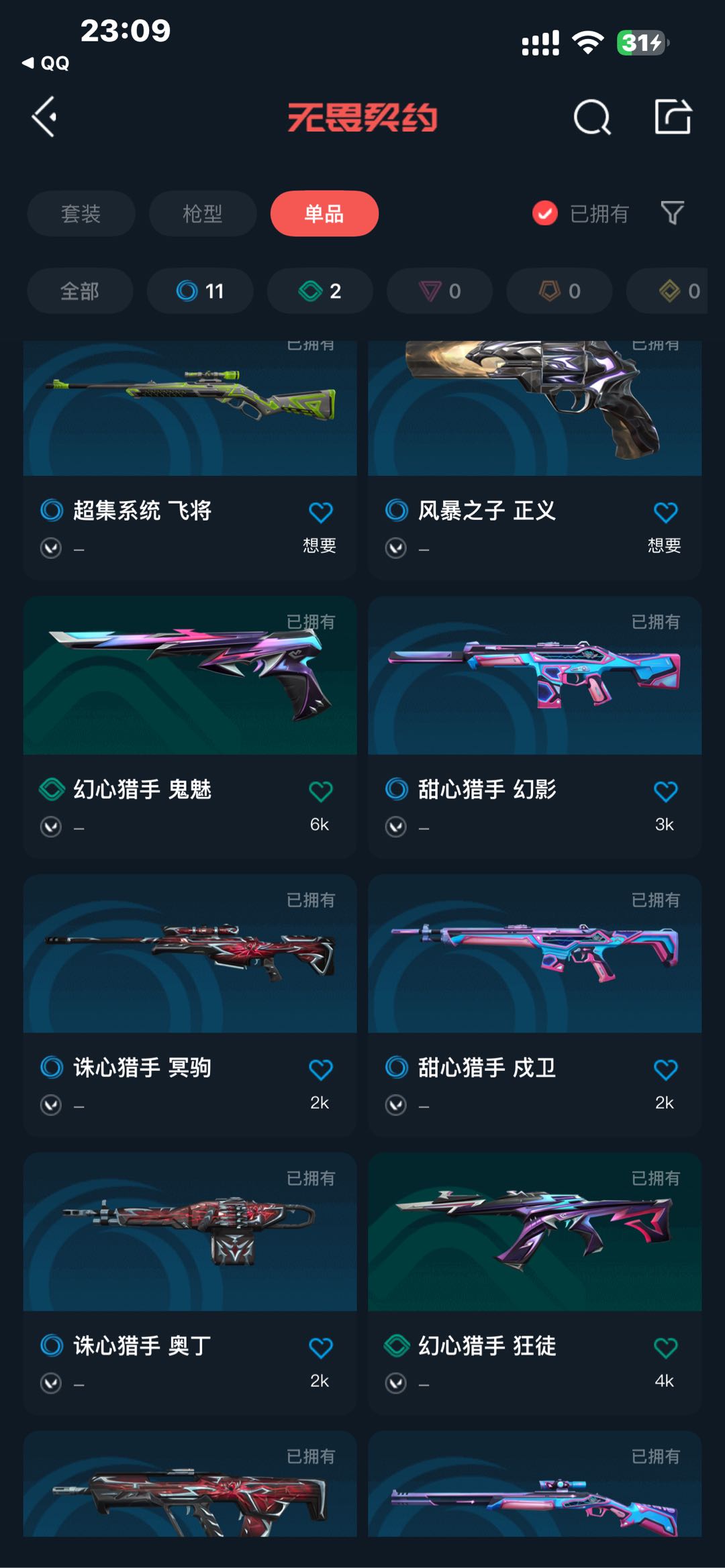This screenshot has width=725, height=1568.
Task: Toggle the 已拥有 checkbox
Action: (545, 213)
